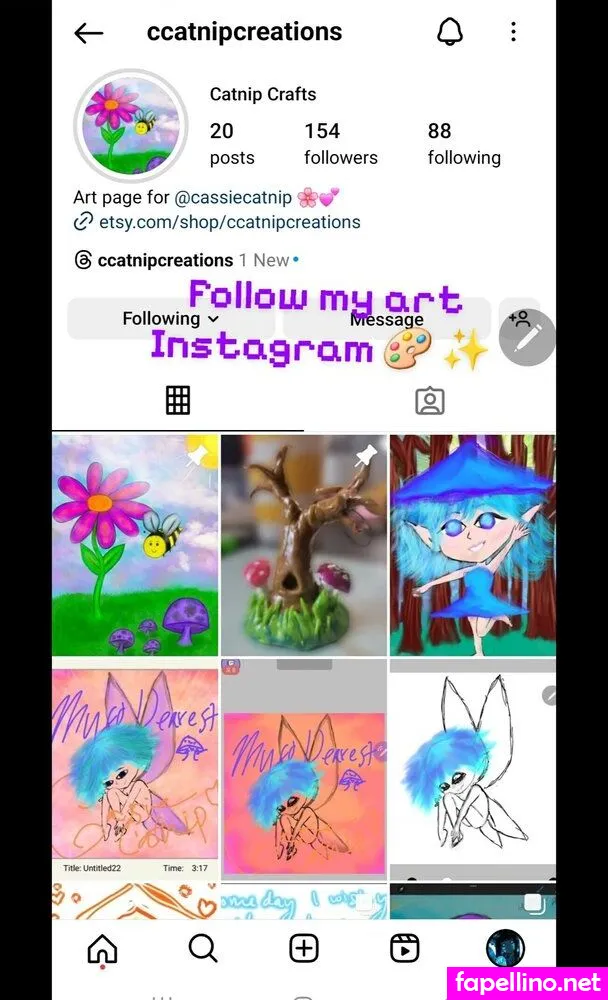Open the notifications bell for ccatnipcreations
The image size is (608, 1000).
click(x=450, y=32)
